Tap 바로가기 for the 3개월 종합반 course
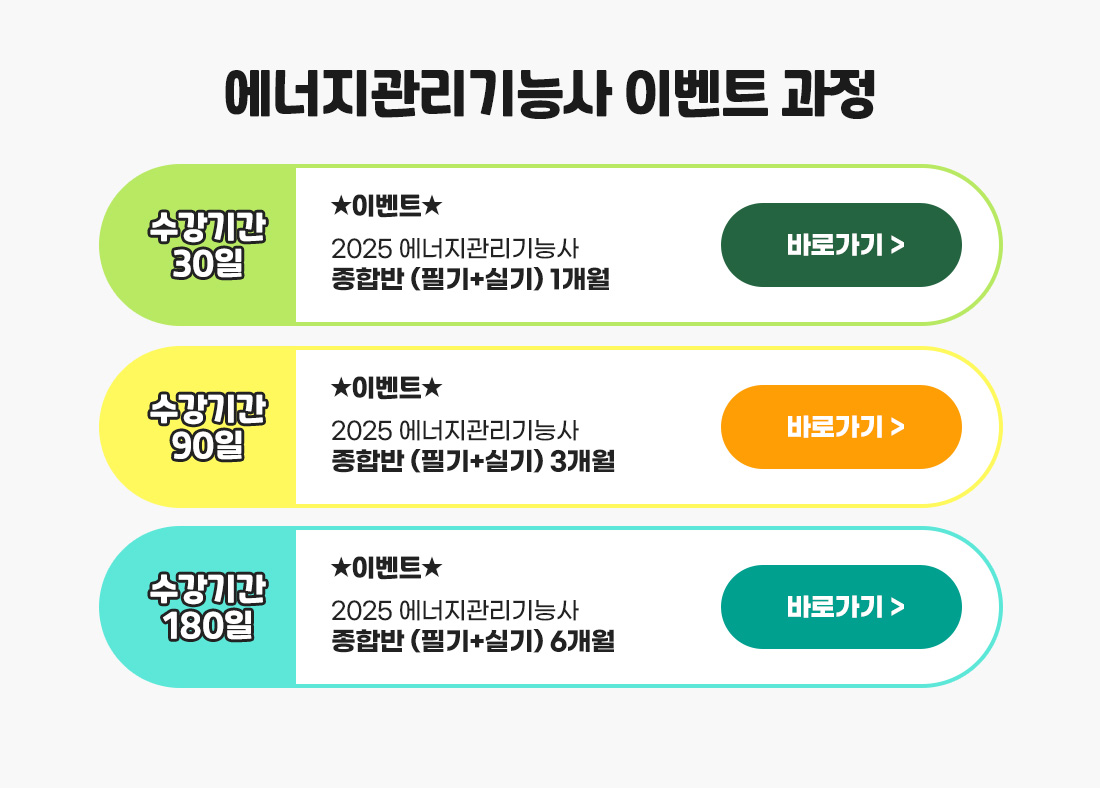1100x788 pixels. click(841, 427)
